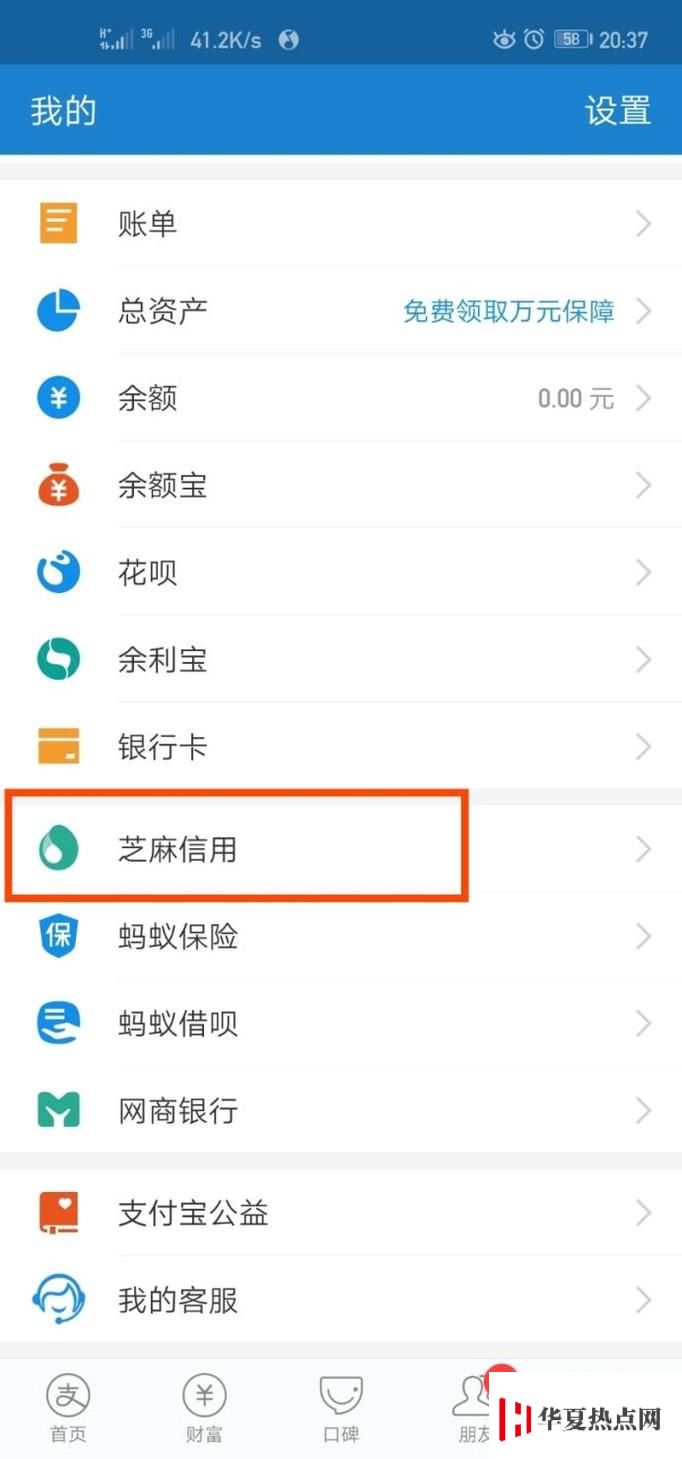Viewport: 682px width, 1459px height.
Task: Open the 总资产 row
Action: click(x=340, y=311)
